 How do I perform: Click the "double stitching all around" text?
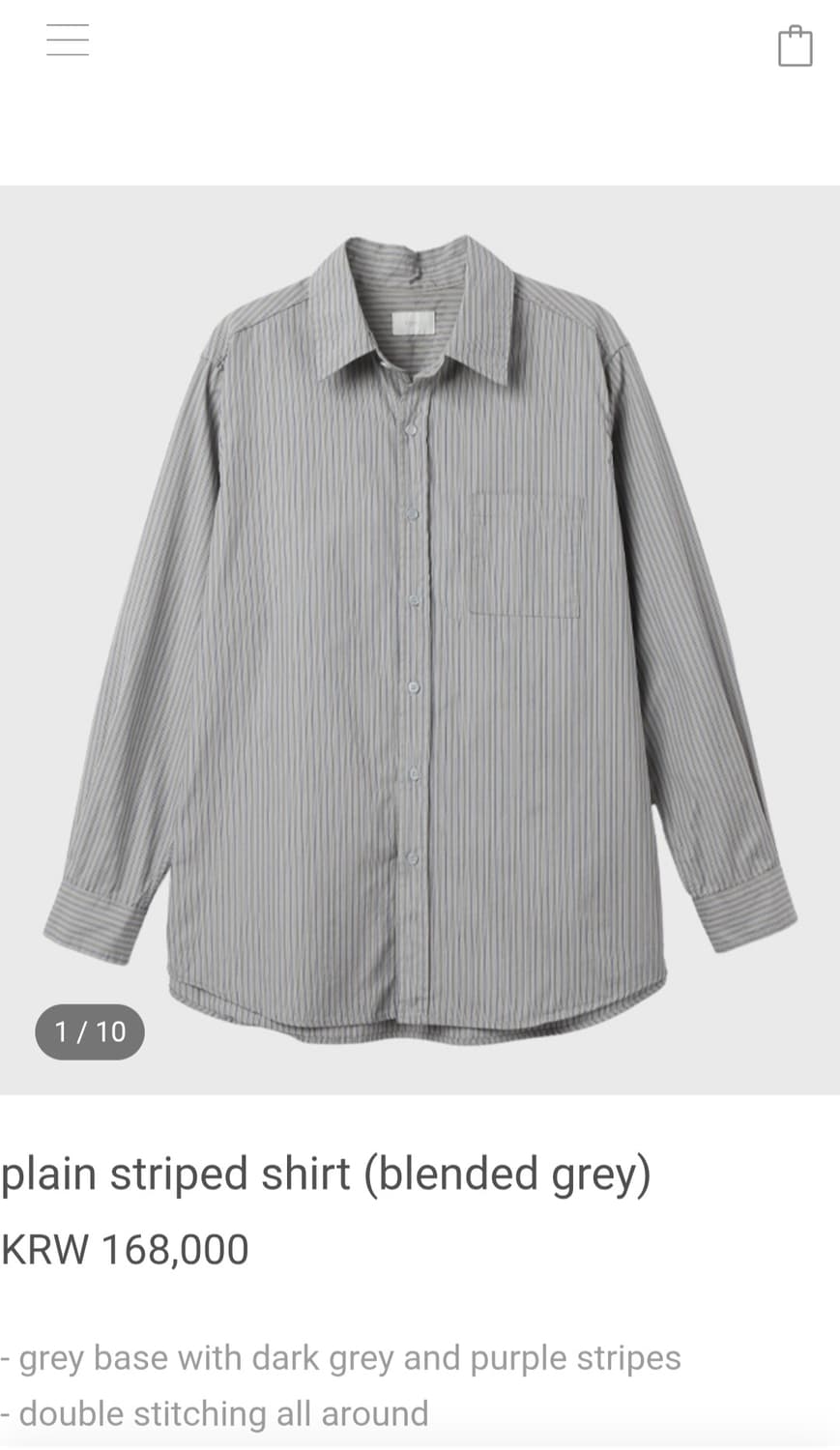(215, 1412)
